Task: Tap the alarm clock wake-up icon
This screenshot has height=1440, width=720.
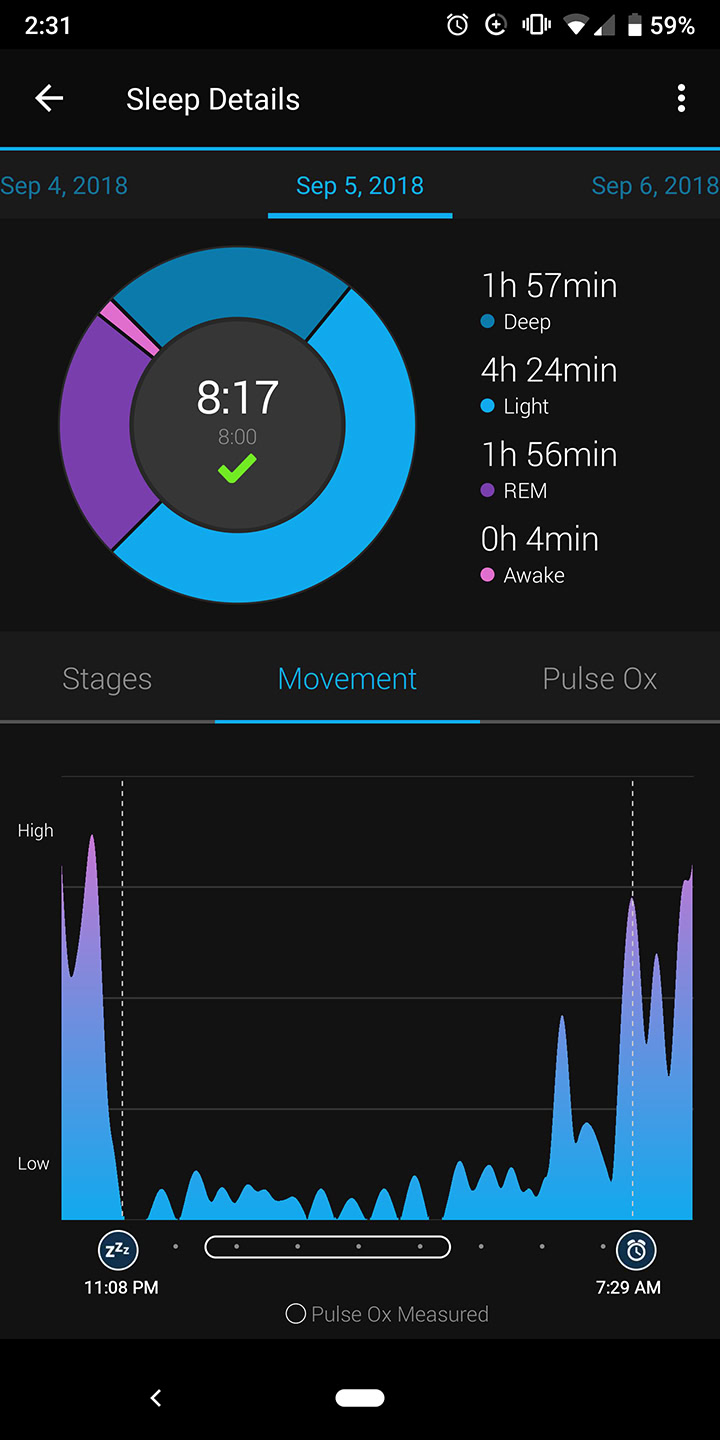Action: click(x=636, y=1248)
